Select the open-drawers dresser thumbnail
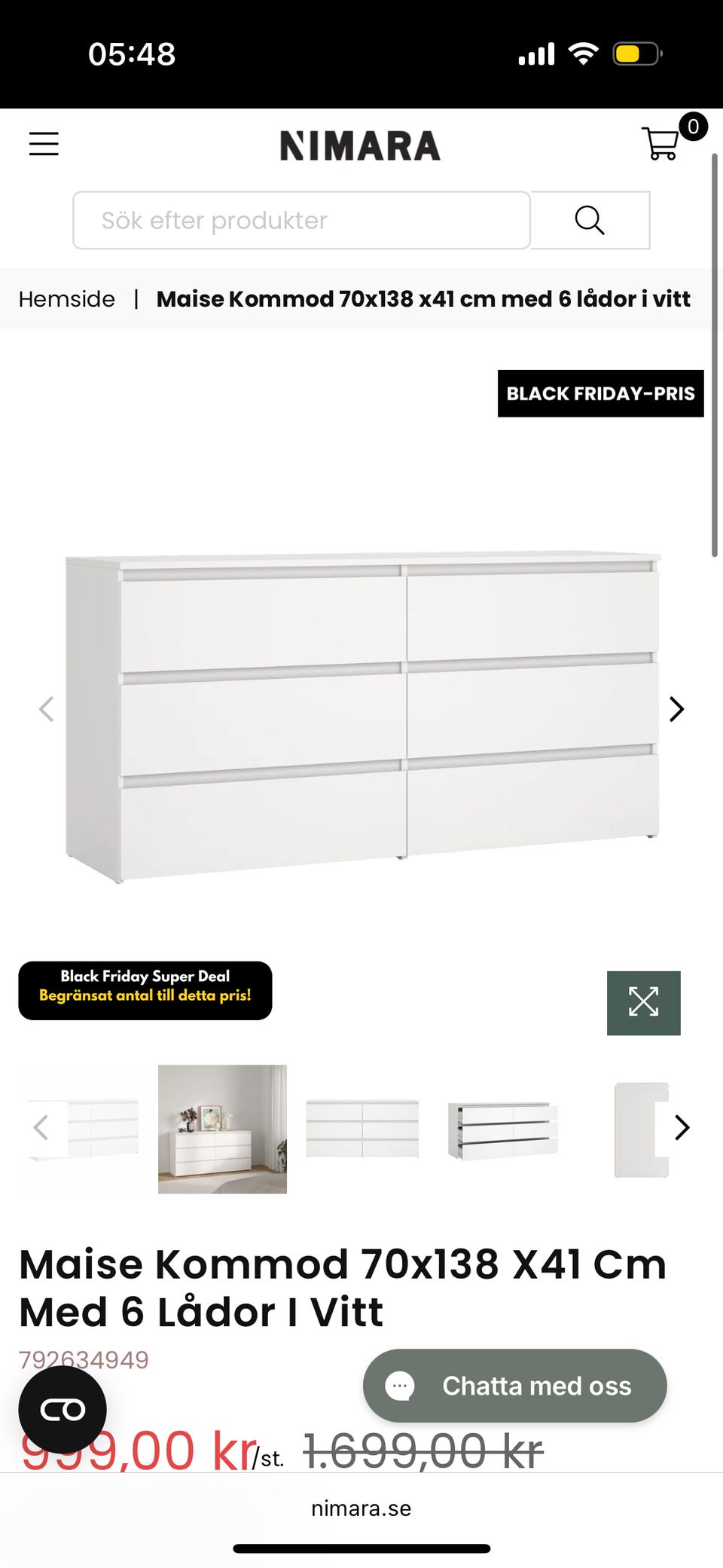The image size is (723, 1568). (502, 1129)
